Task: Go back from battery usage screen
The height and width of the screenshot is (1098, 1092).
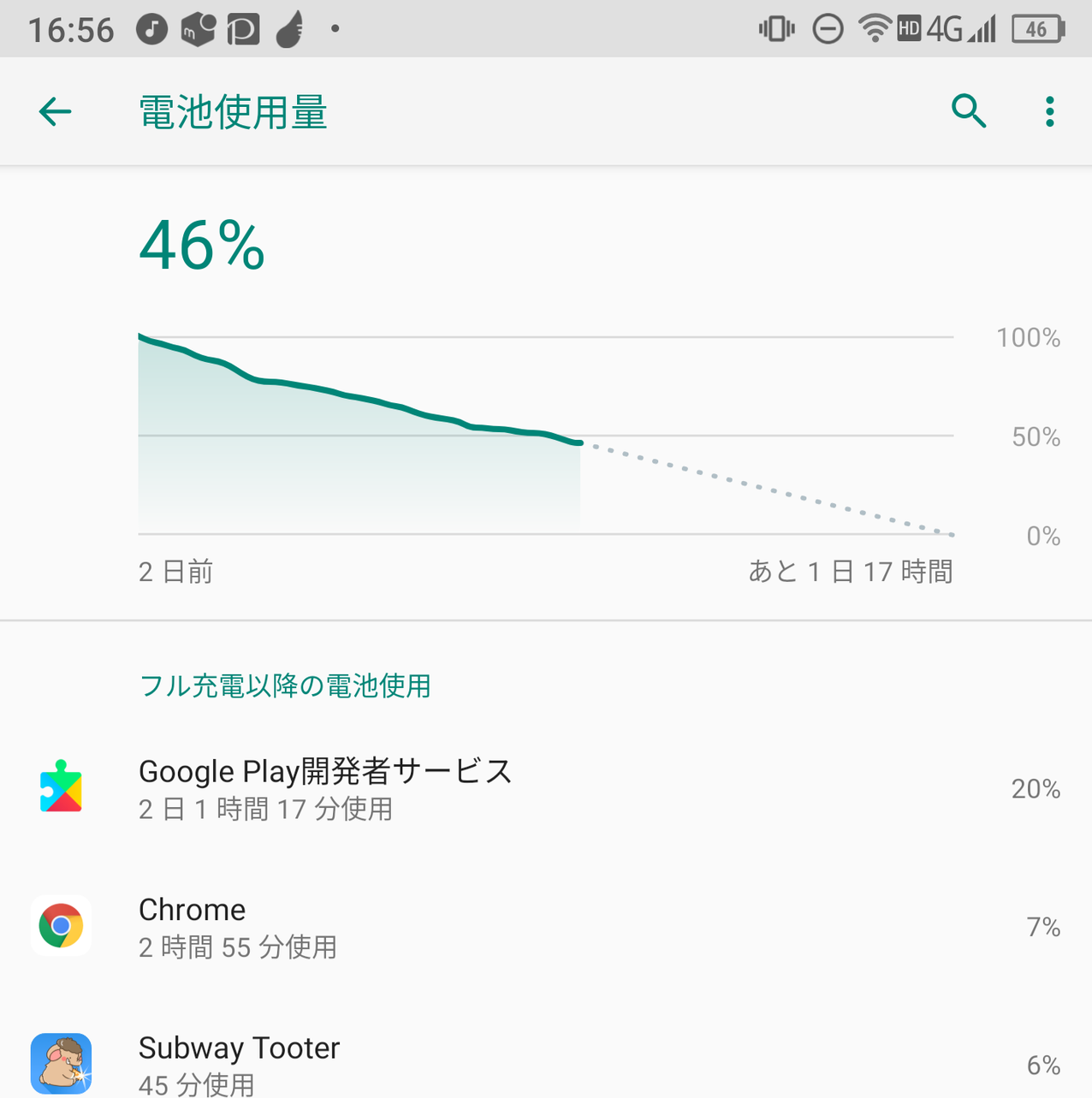Action: click(56, 112)
